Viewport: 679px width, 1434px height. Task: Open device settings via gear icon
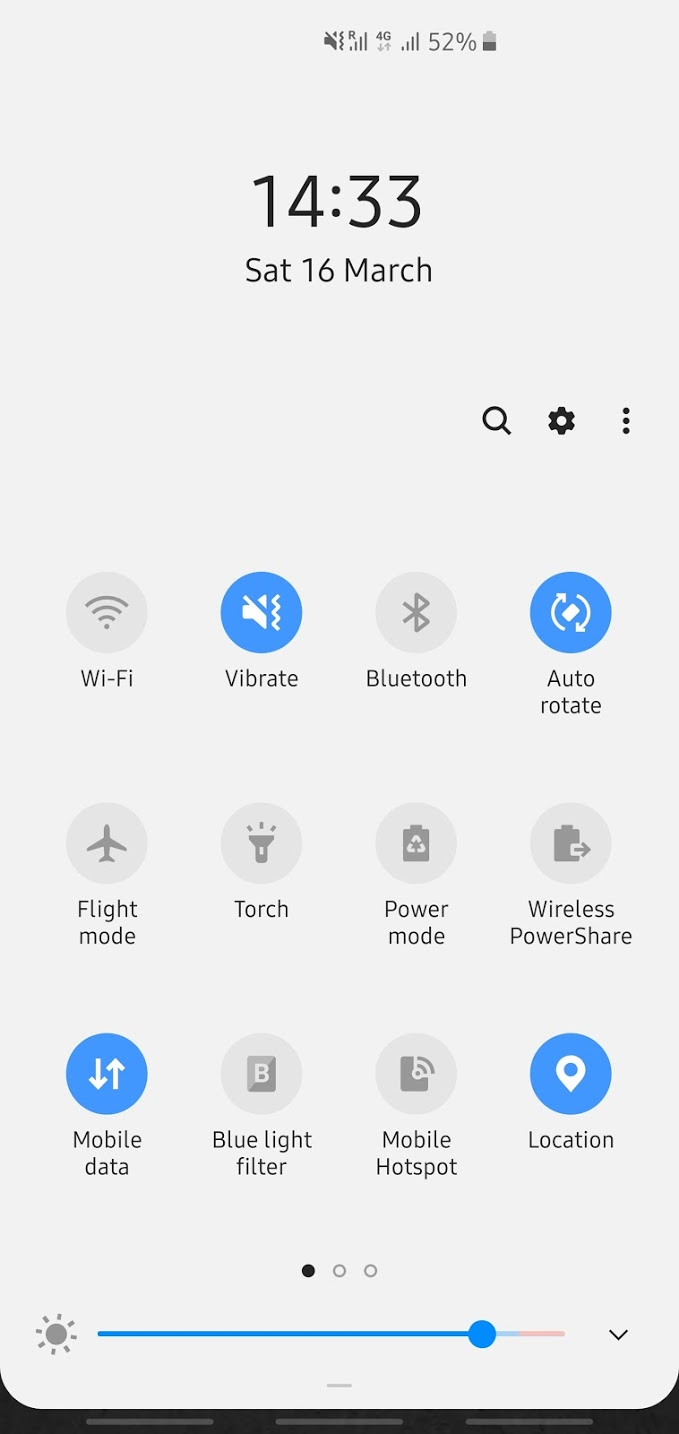(x=562, y=421)
